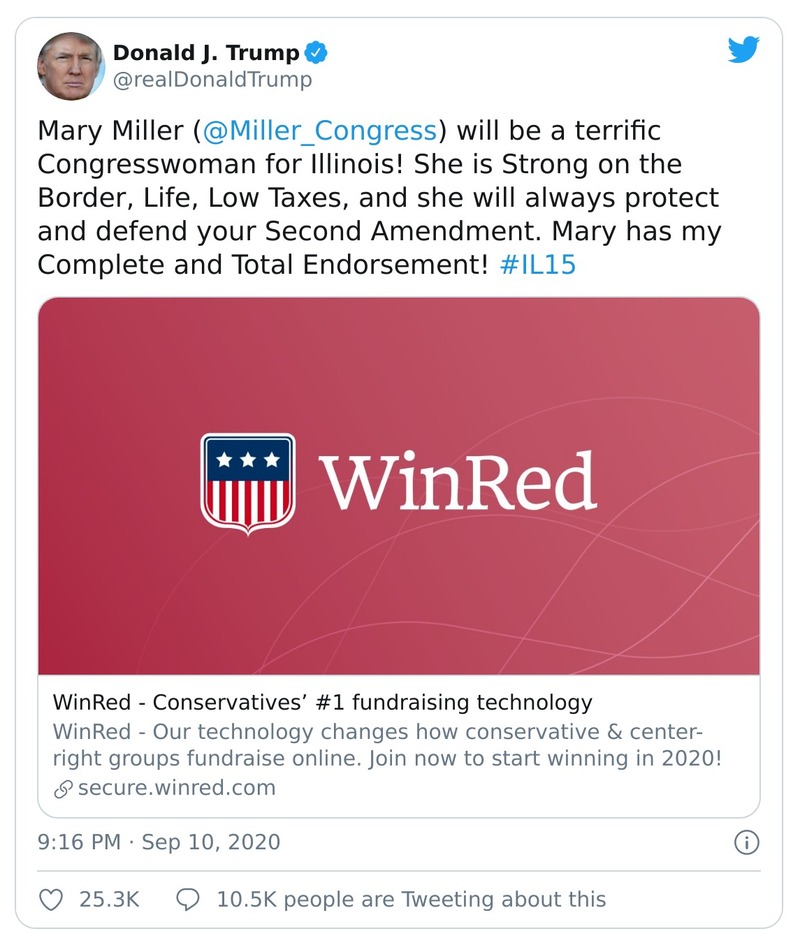Open the tweet info icon

[746, 843]
